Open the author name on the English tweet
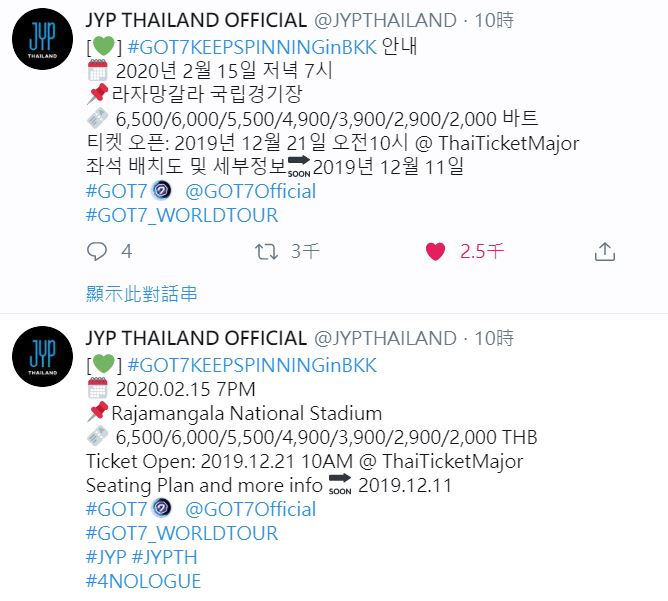 point(197,338)
